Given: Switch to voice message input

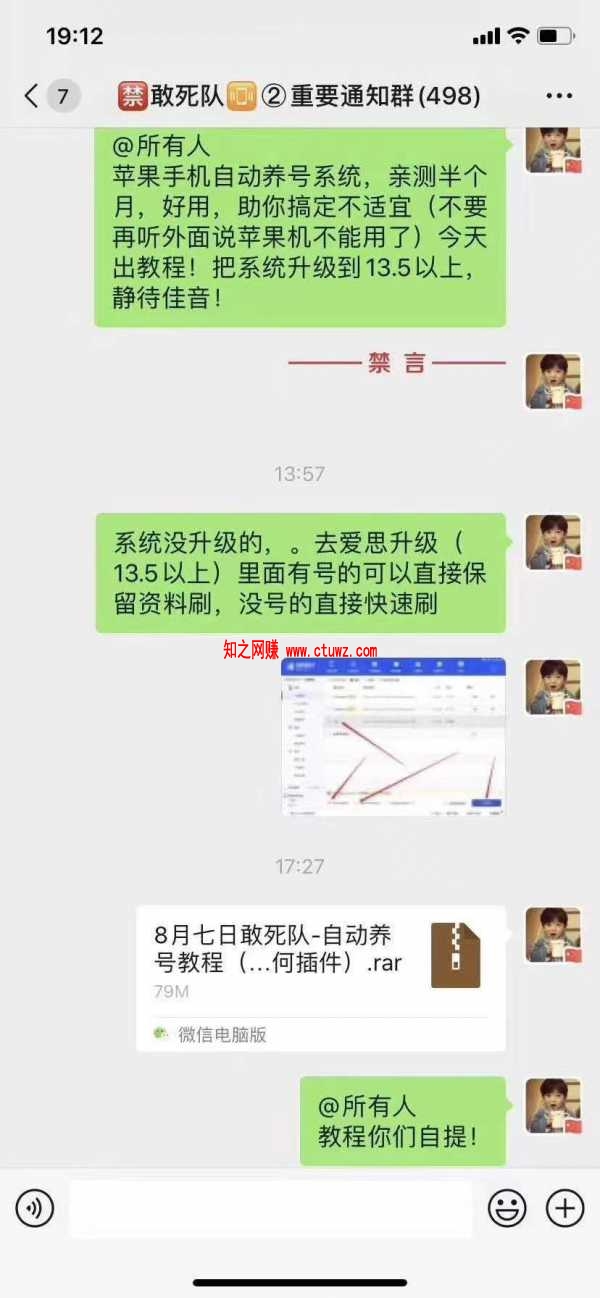Looking at the screenshot, I should tap(34, 1208).
